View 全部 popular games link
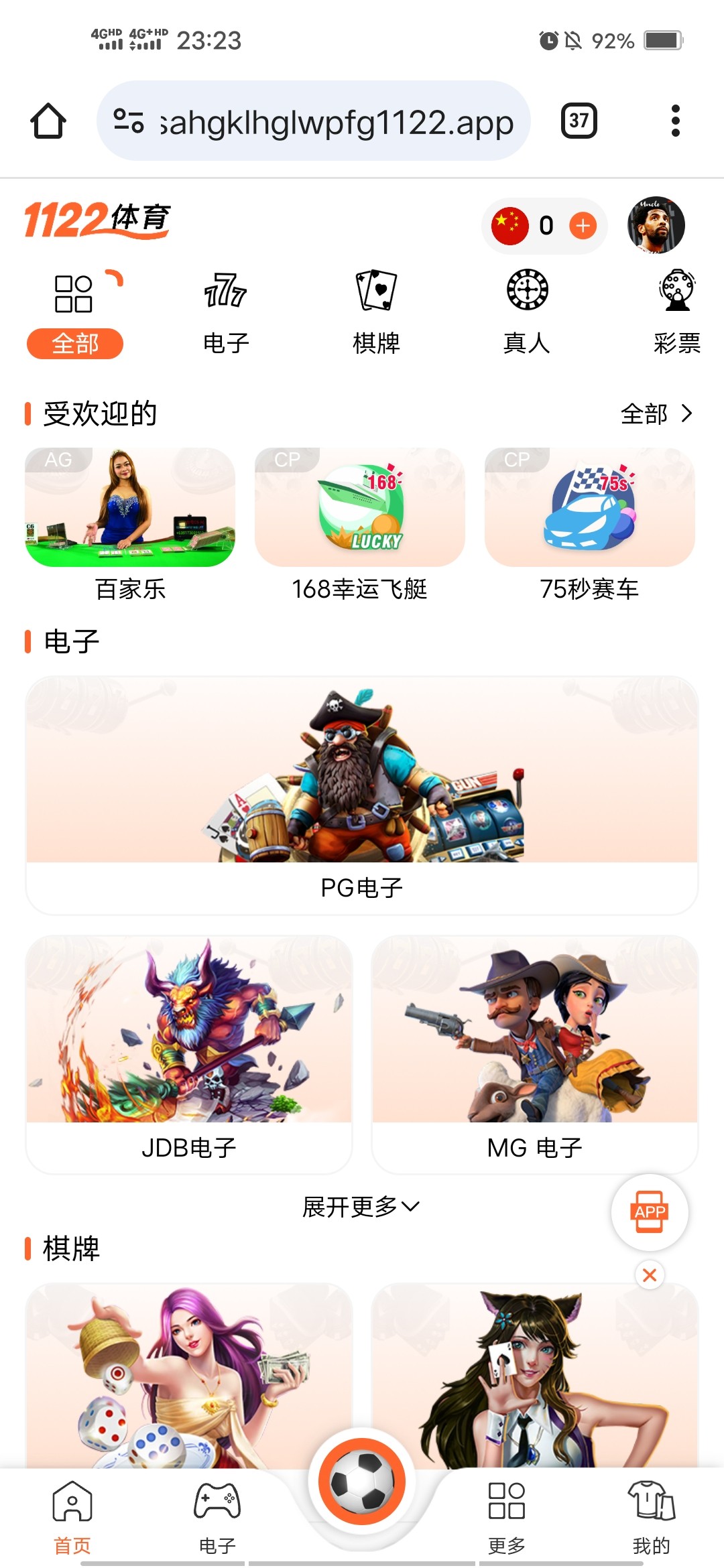The height and width of the screenshot is (1568, 724). pyautogui.click(x=656, y=414)
